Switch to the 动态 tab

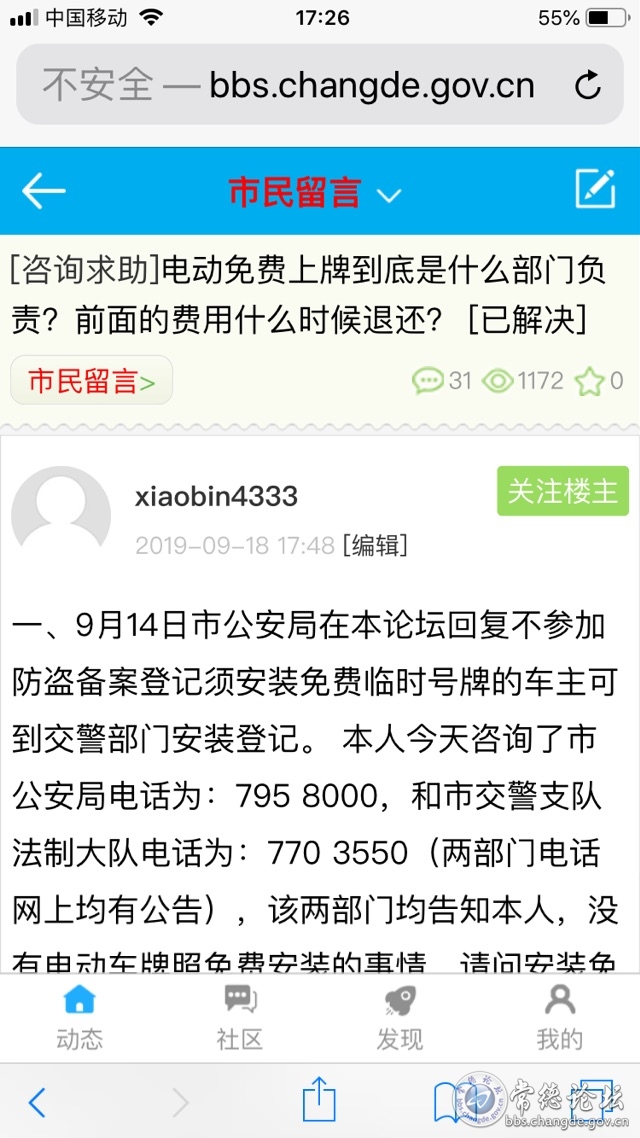tap(79, 1018)
